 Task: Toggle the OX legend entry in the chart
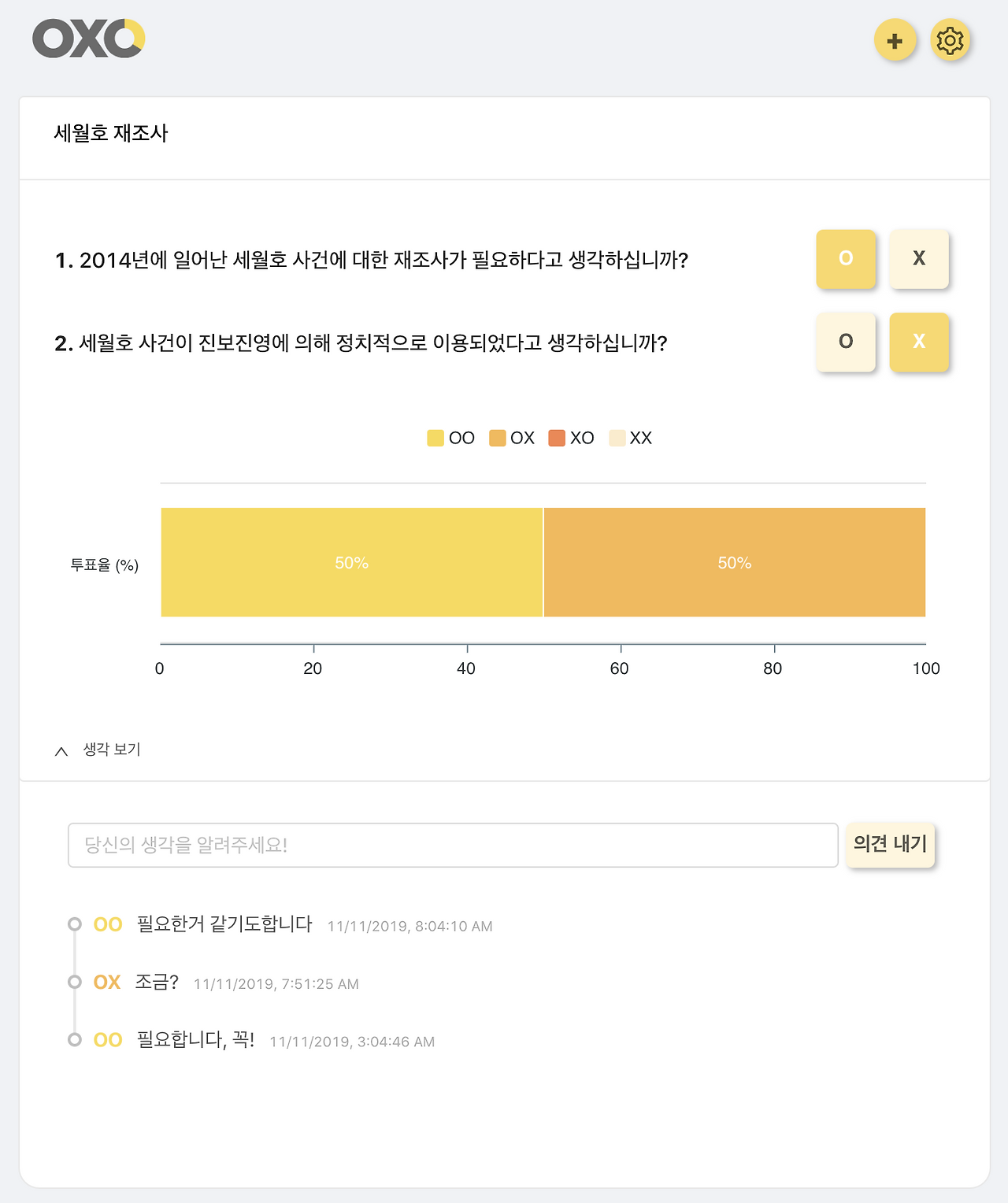coord(511,437)
